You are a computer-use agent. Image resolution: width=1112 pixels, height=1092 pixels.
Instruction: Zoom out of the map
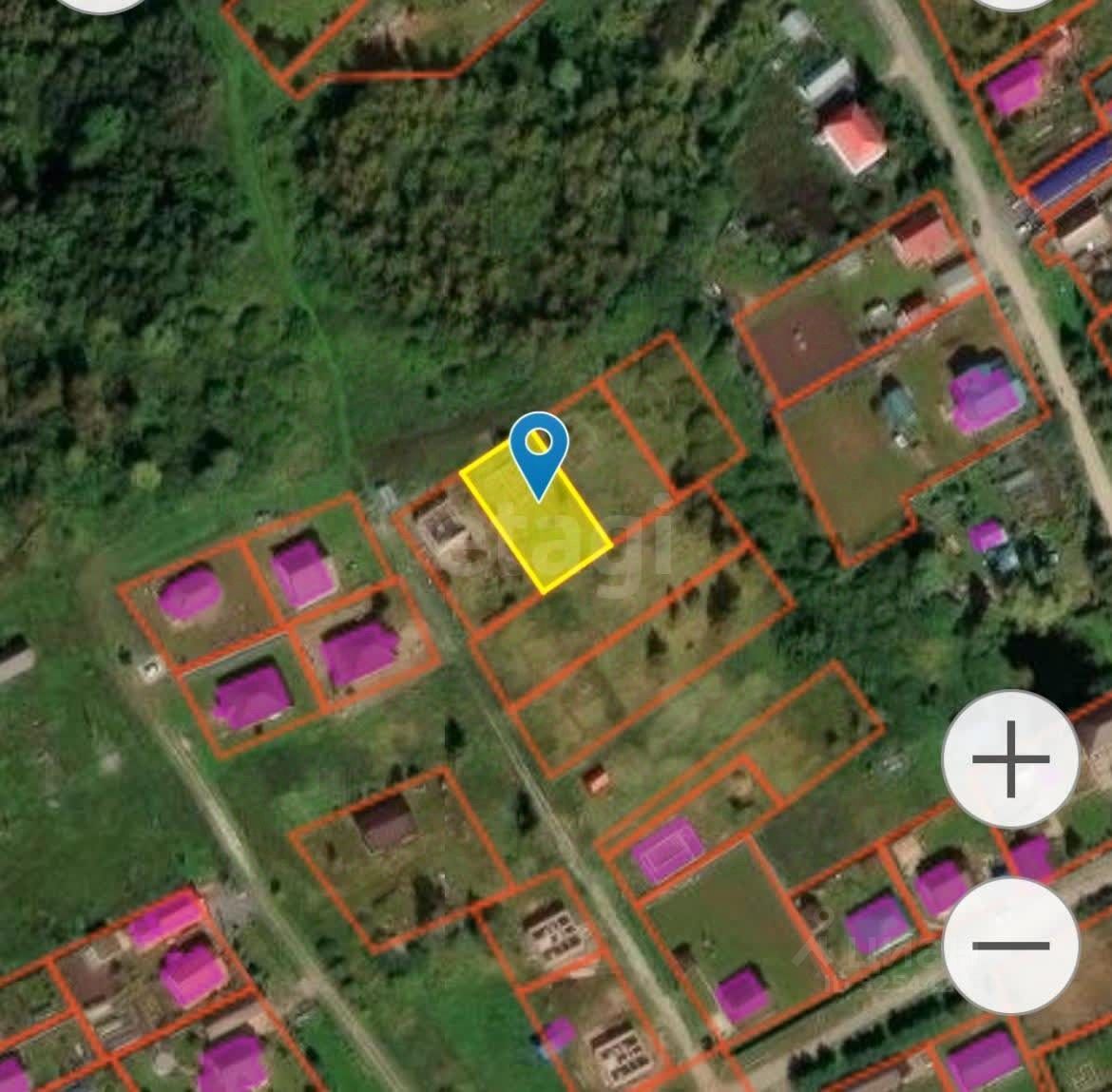1010,945
